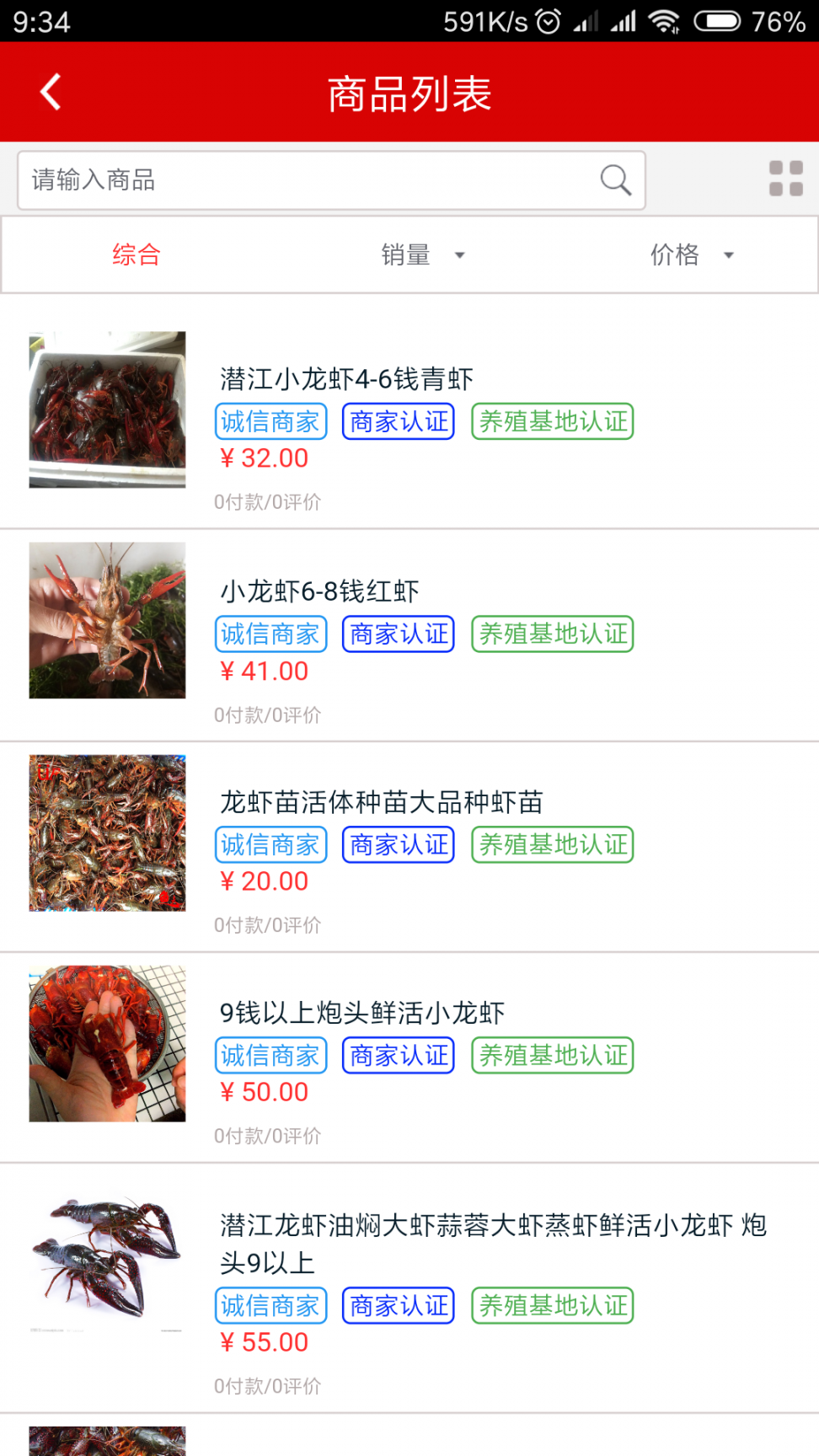Open product 潜江小龙虾4-6钱青虾
Image resolution: width=819 pixels, height=1456 pixels.
click(x=409, y=423)
